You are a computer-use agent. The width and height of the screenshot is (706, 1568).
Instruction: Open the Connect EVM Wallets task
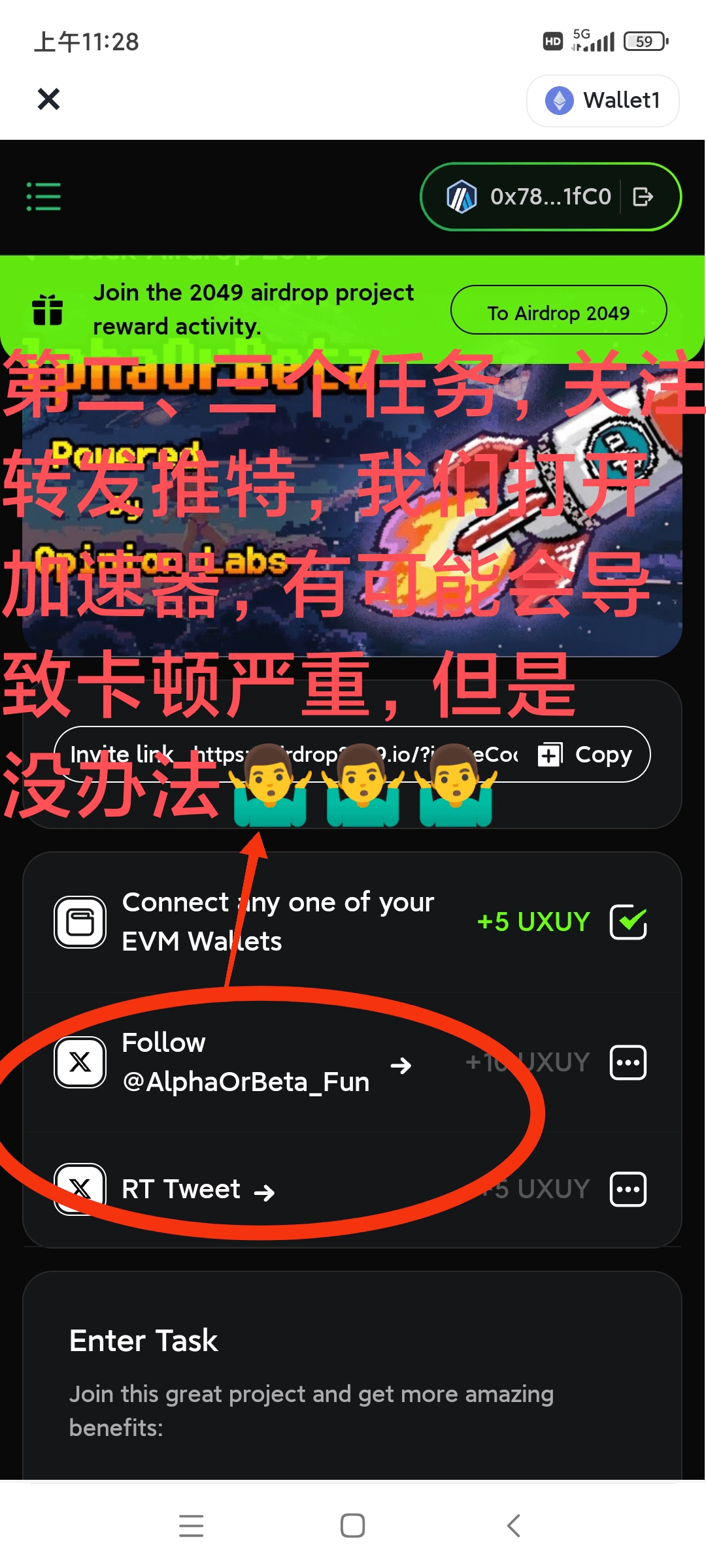[278, 922]
